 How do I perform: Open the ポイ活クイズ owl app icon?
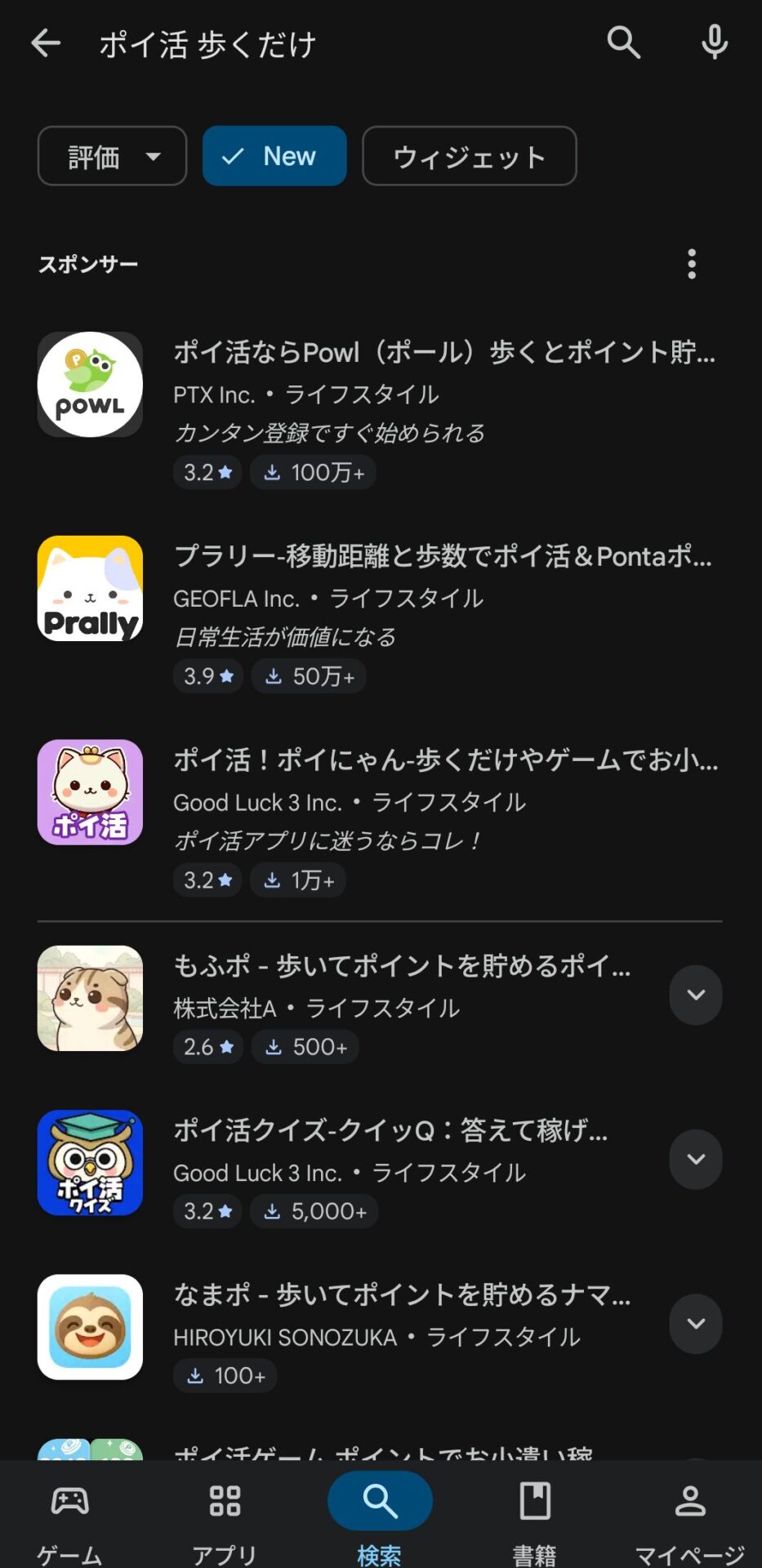coord(90,1163)
